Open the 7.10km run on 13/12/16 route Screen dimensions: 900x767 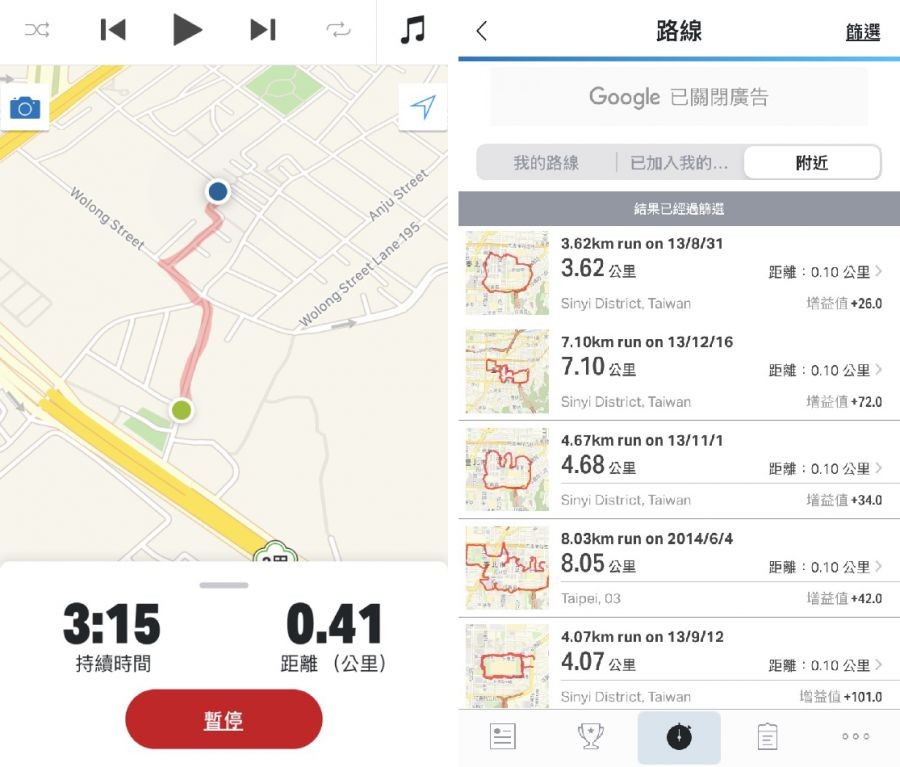[x=679, y=371]
